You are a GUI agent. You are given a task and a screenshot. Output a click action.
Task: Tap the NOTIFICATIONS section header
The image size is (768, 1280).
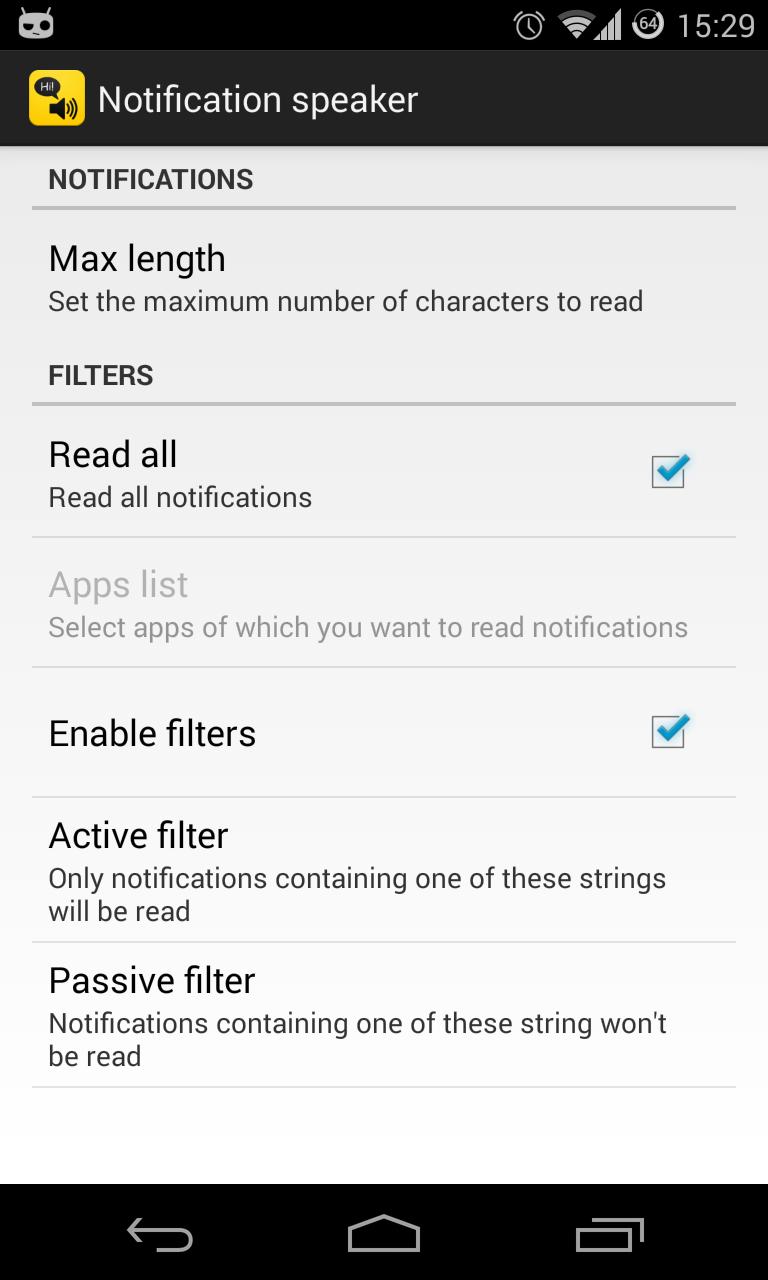(x=150, y=180)
